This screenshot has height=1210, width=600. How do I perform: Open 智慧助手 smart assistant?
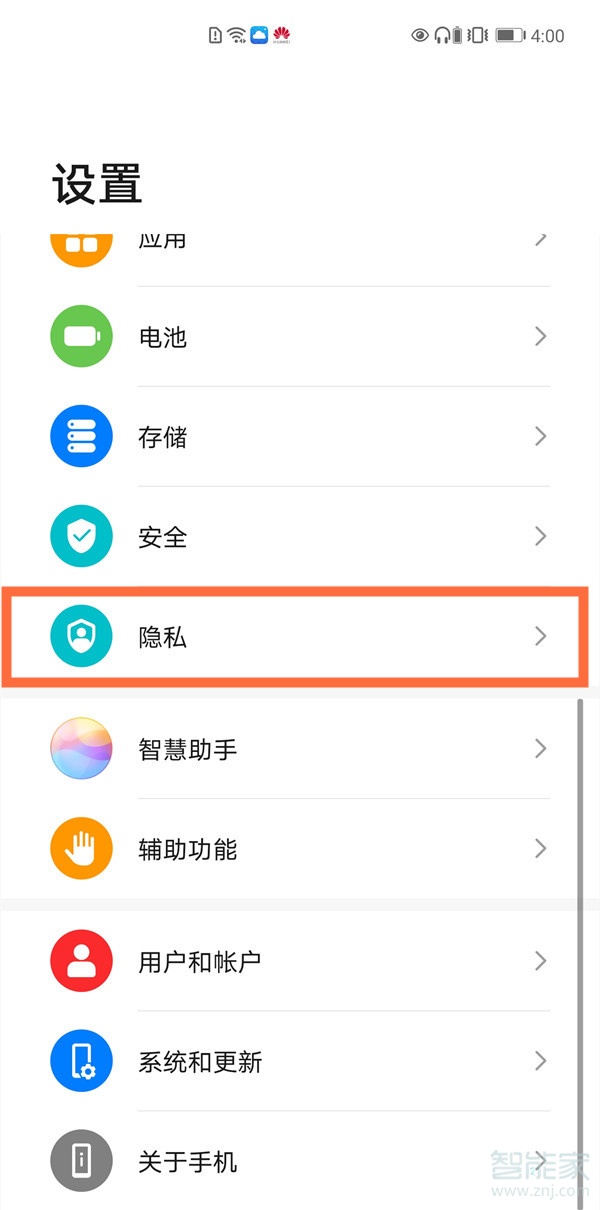click(x=300, y=748)
